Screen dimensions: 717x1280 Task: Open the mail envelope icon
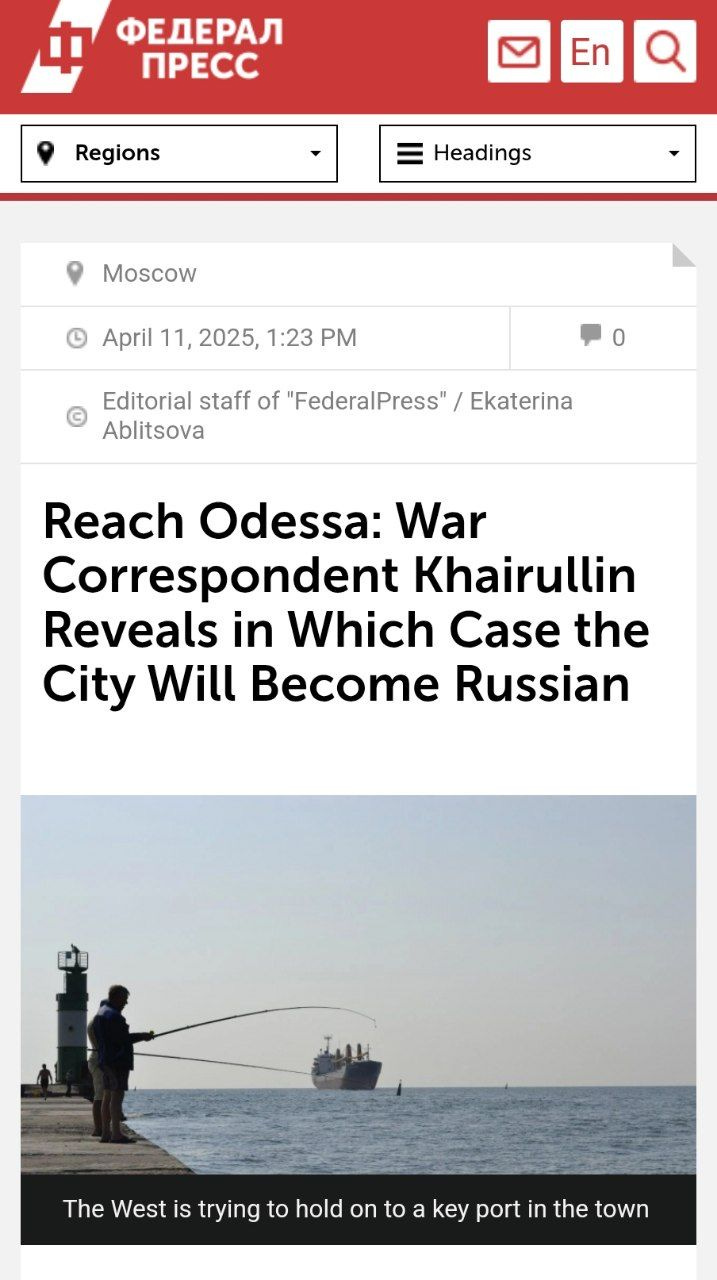click(518, 51)
